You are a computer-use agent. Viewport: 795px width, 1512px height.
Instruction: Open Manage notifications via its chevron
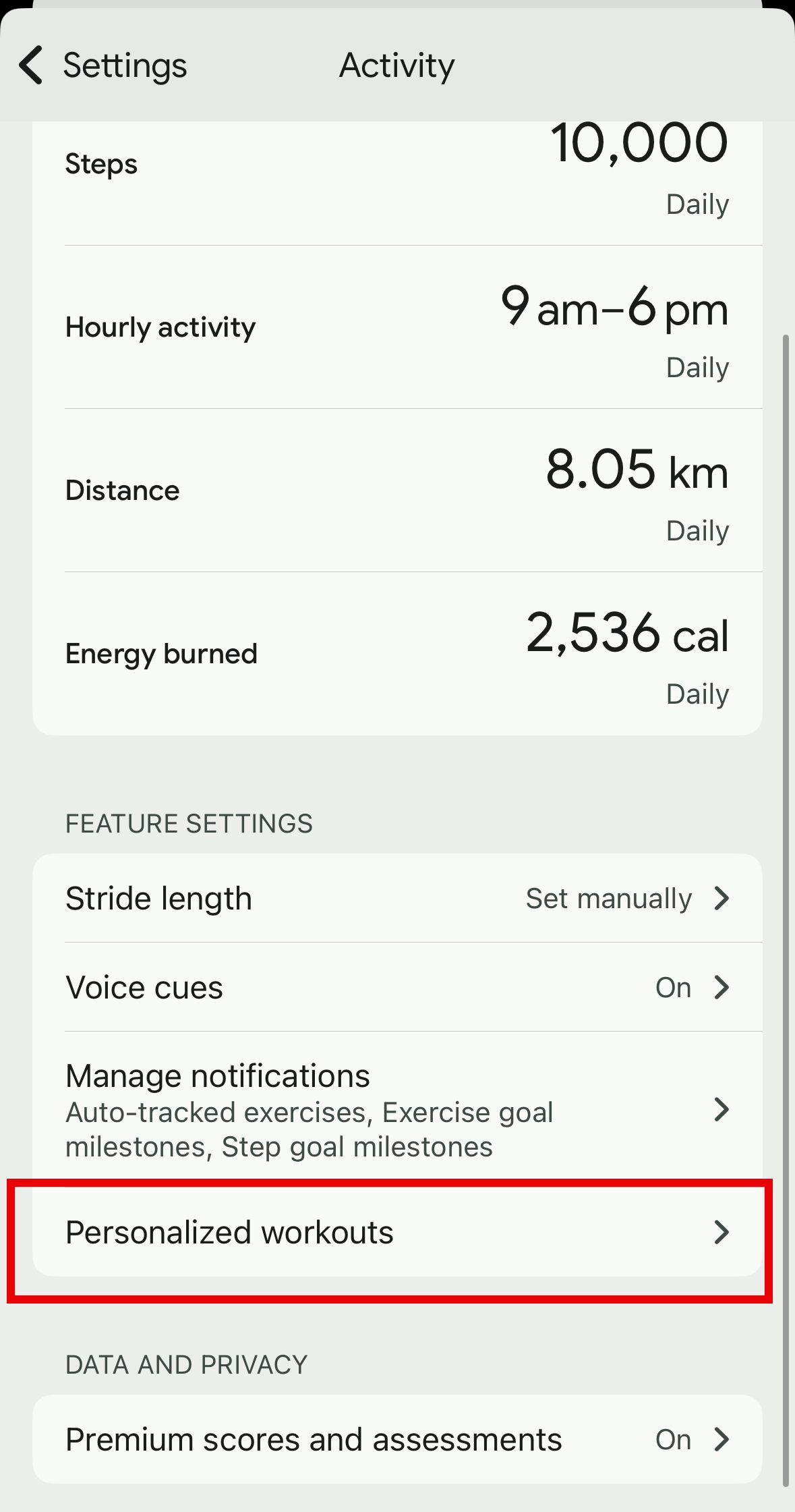click(722, 1110)
